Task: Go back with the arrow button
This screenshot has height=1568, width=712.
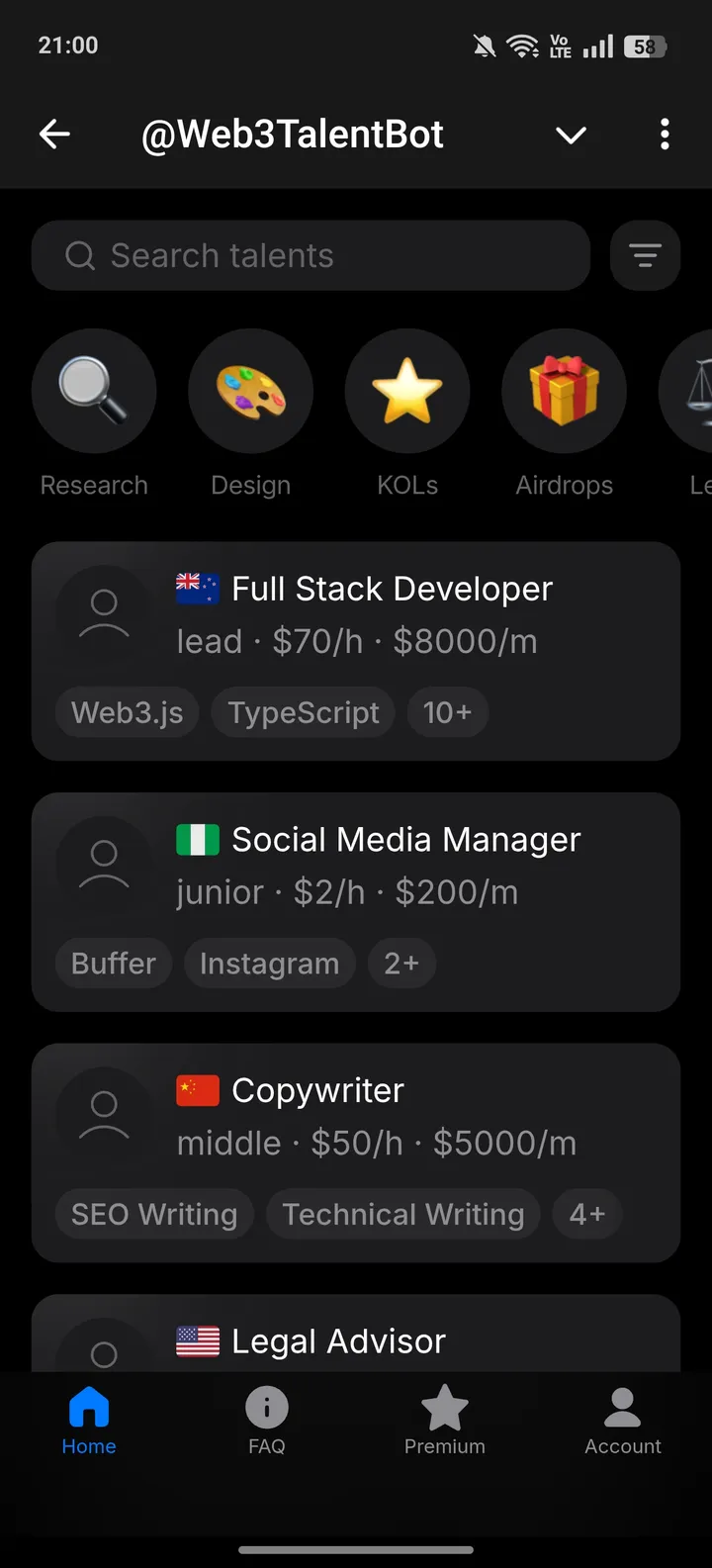Action: pos(54,134)
